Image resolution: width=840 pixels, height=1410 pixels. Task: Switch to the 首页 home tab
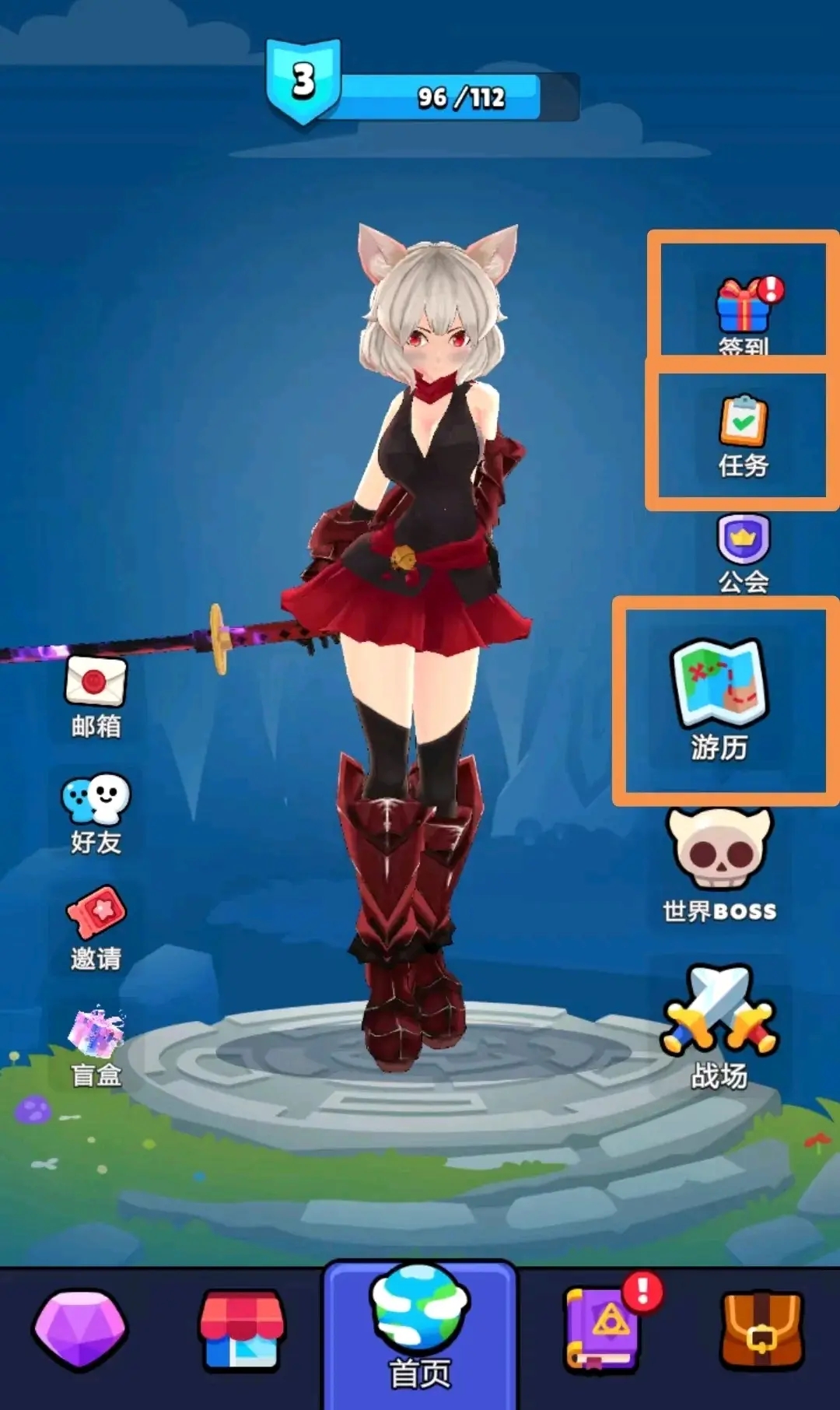420,1332
